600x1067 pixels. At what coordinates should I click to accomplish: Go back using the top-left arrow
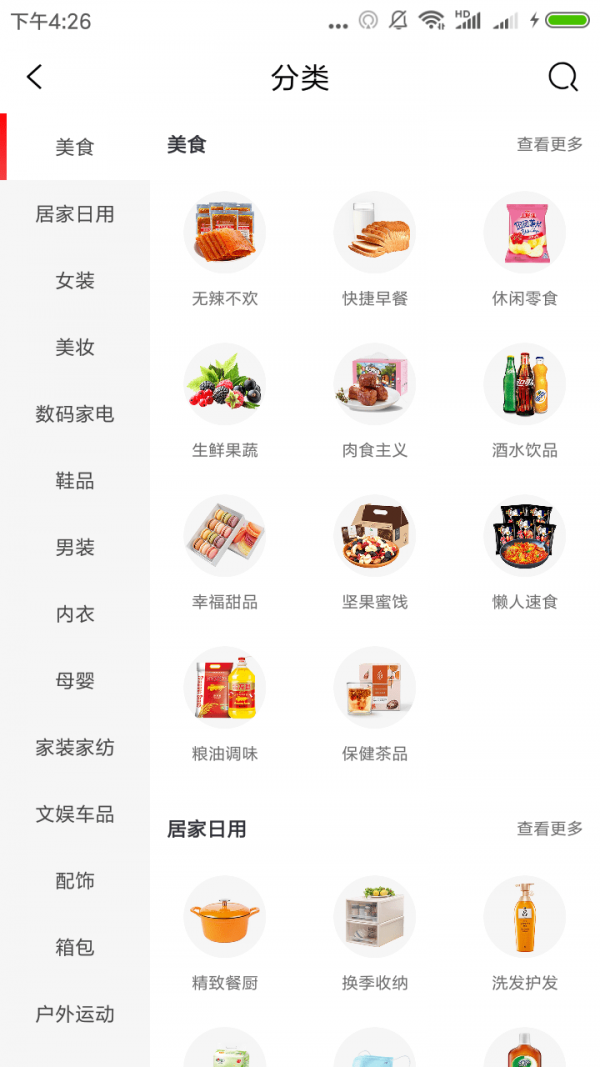click(x=35, y=77)
